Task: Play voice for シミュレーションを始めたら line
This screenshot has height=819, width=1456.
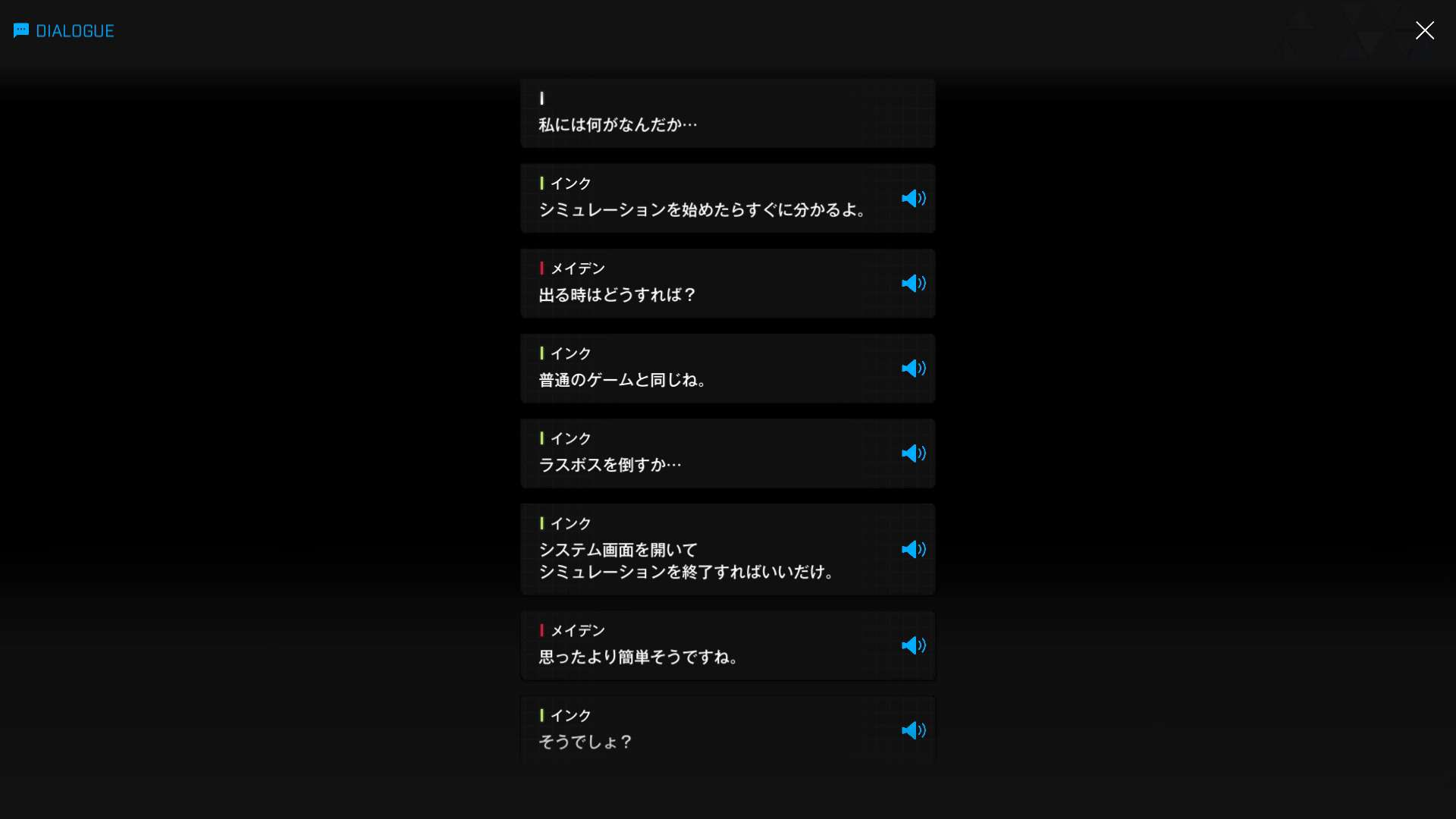Action: (x=913, y=198)
